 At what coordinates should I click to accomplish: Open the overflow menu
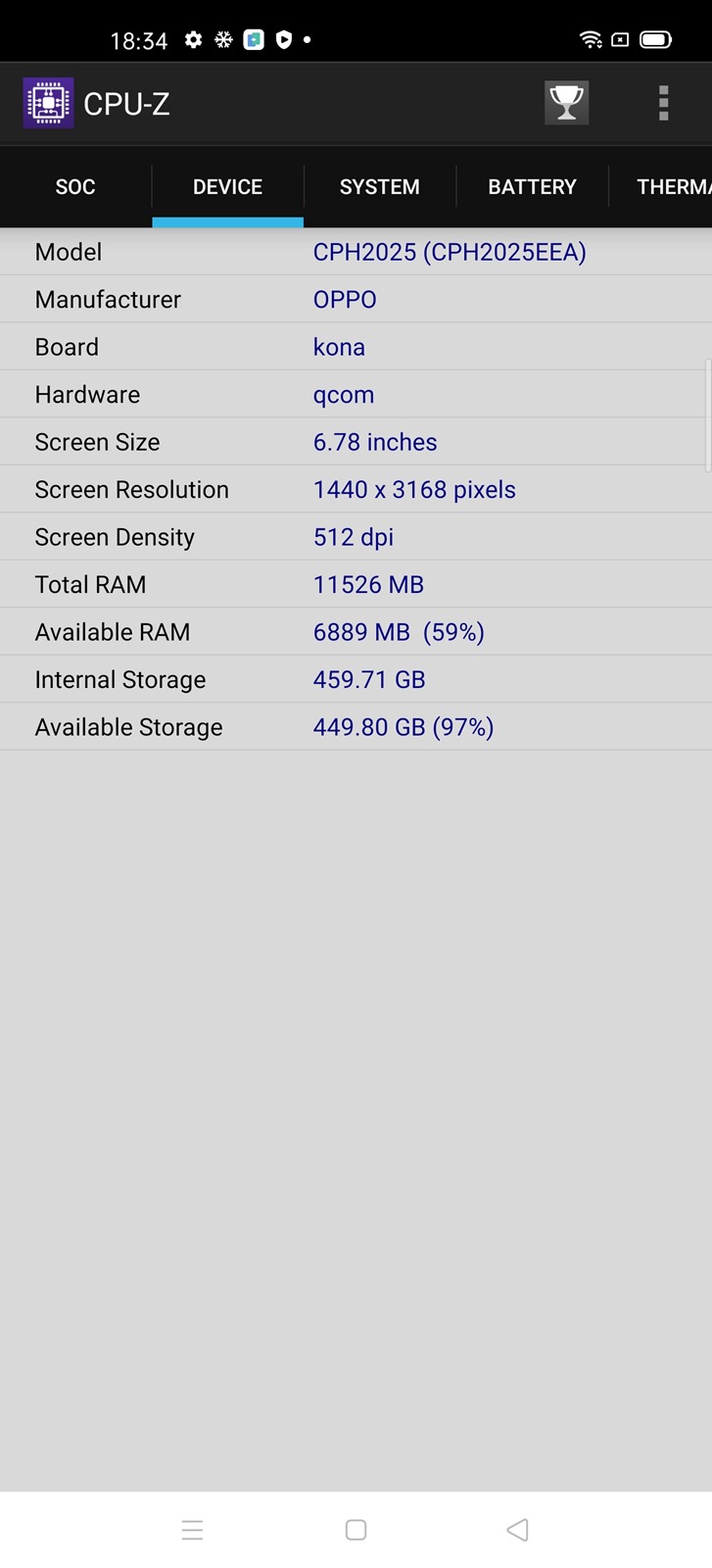[663, 103]
